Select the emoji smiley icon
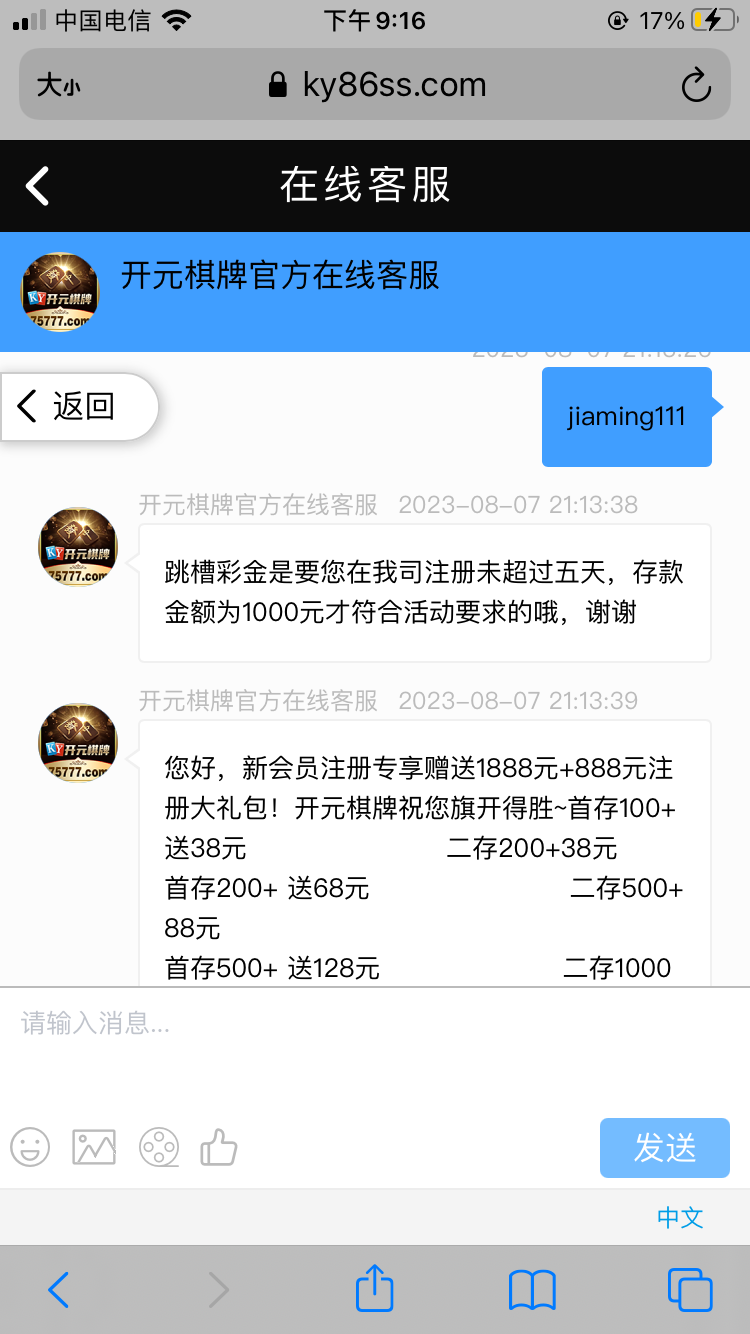This screenshot has width=750, height=1334. point(29,1148)
